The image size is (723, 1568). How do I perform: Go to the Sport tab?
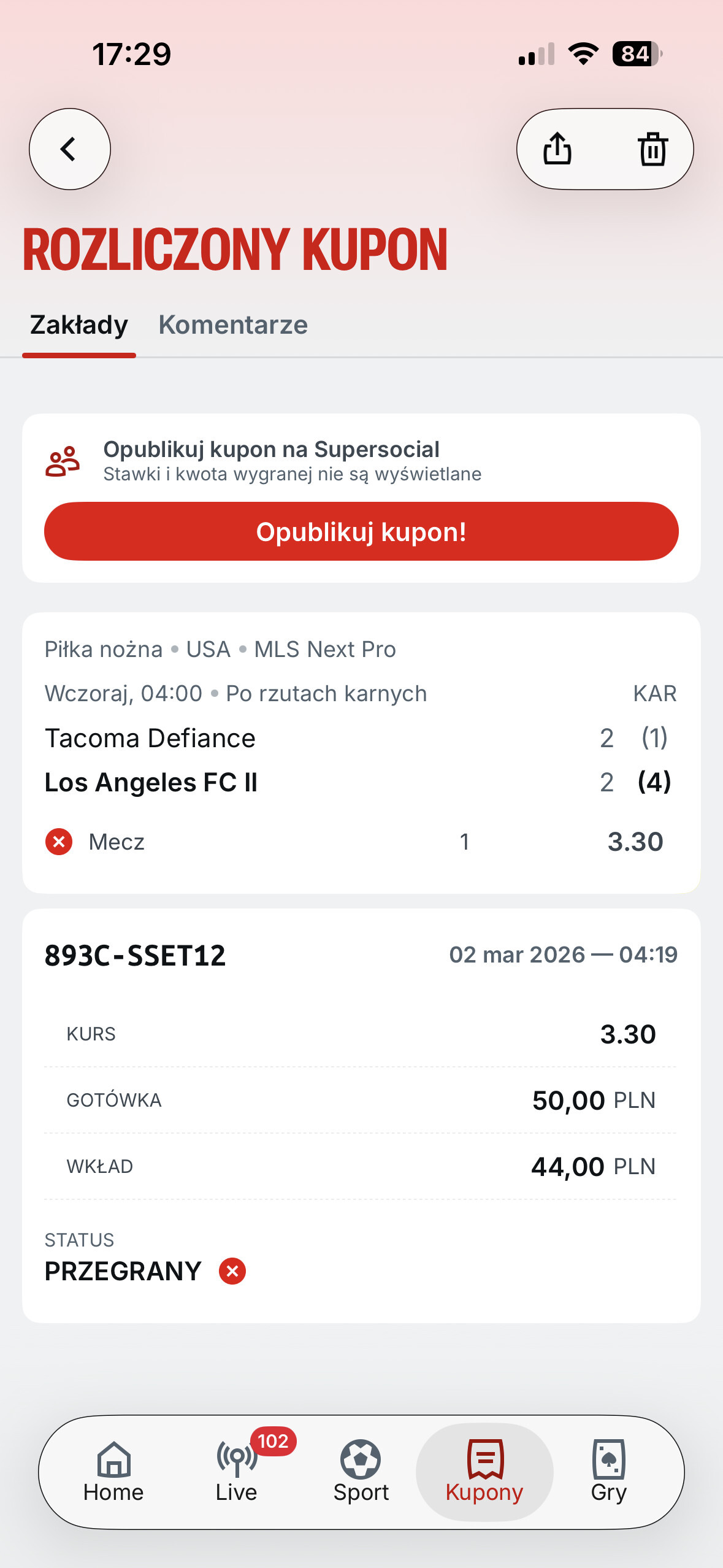361,1472
